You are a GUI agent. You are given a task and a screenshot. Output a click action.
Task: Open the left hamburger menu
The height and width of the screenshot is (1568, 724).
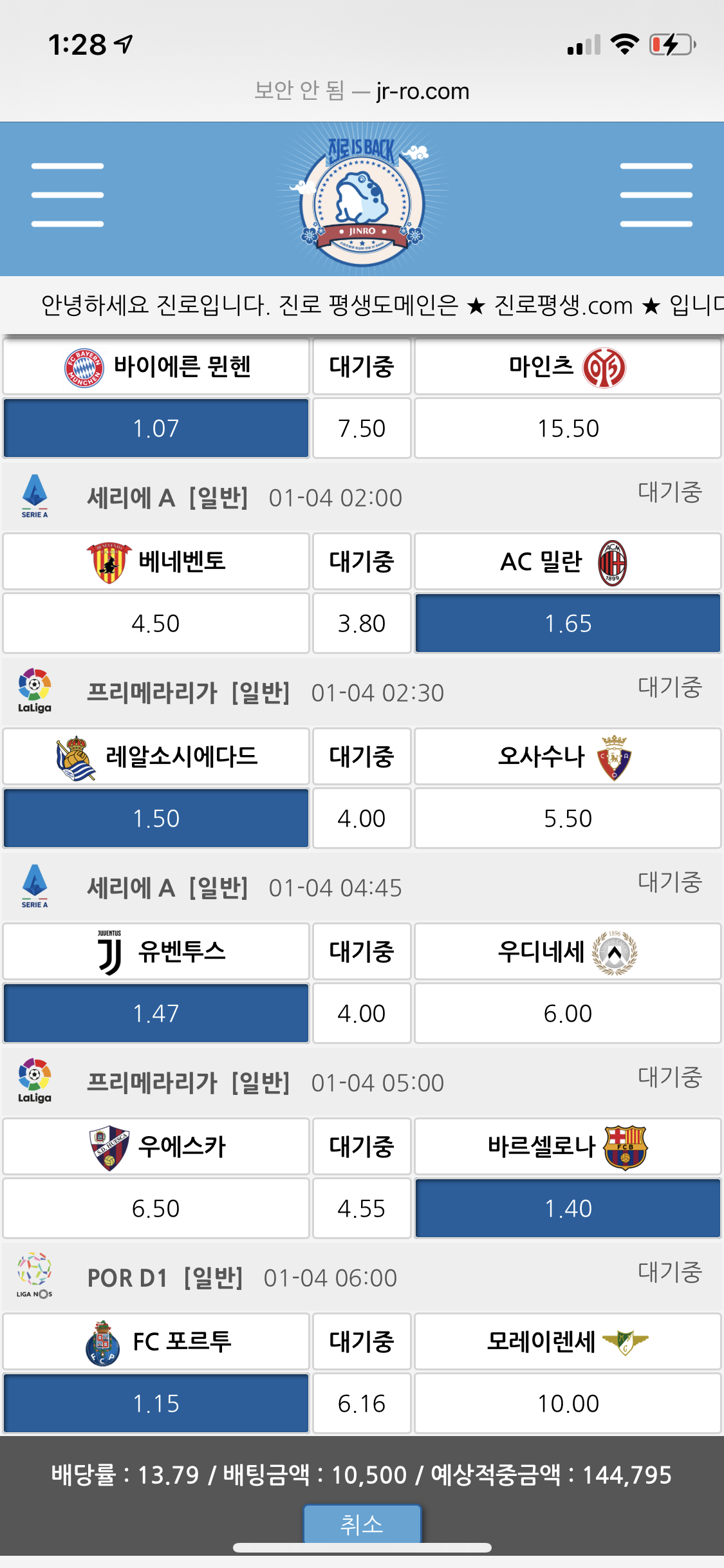click(68, 195)
